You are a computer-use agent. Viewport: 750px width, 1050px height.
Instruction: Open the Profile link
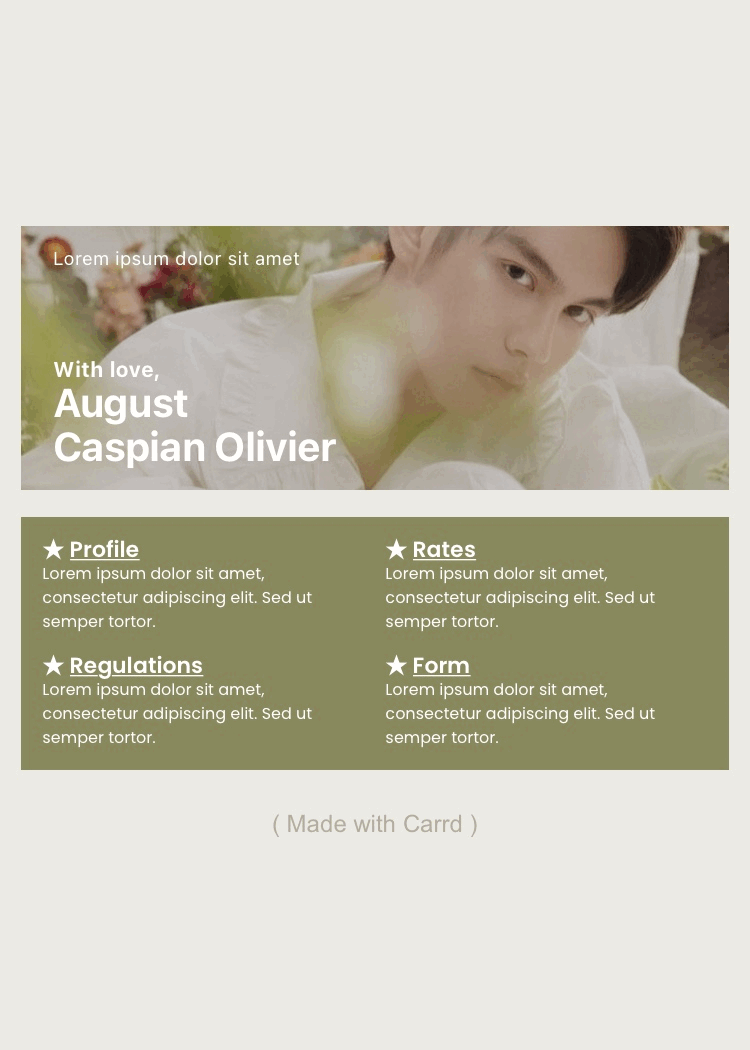[104, 549]
